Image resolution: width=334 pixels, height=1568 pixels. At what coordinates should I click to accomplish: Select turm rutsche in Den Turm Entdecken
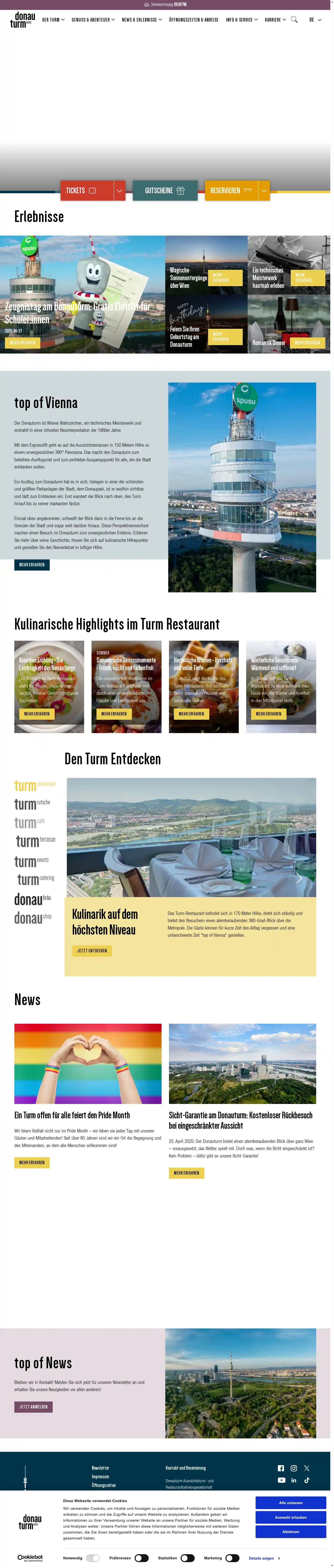click(x=32, y=803)
